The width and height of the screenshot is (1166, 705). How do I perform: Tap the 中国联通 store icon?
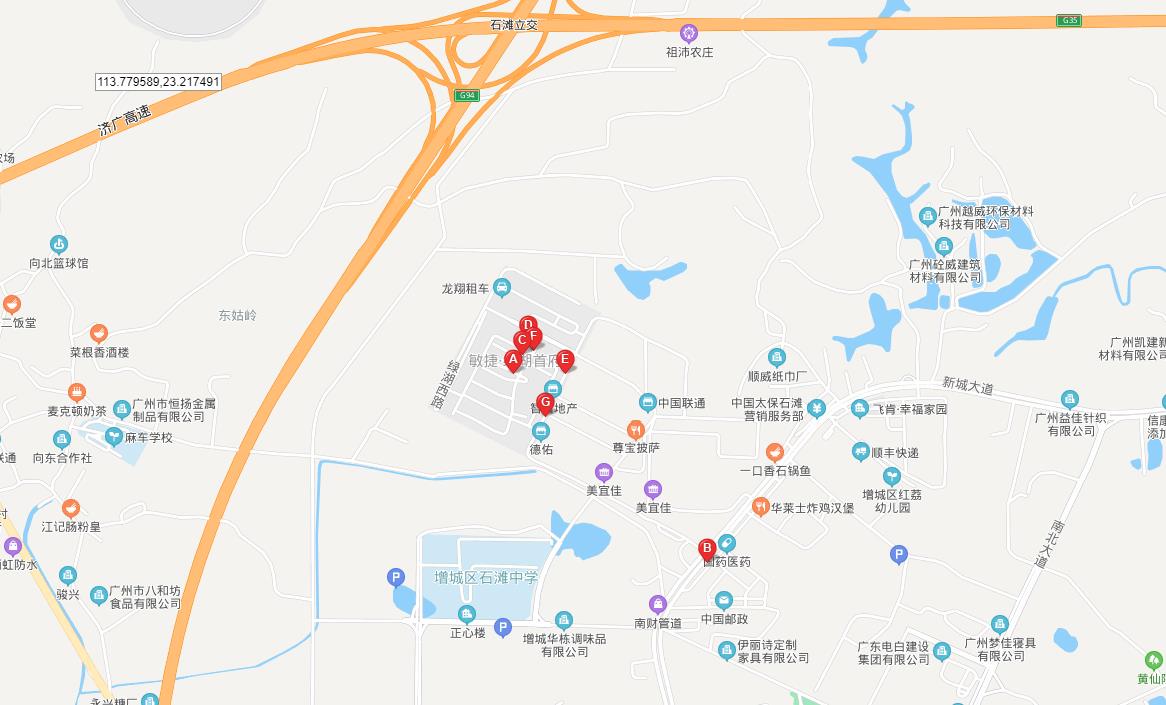[647, 403]
